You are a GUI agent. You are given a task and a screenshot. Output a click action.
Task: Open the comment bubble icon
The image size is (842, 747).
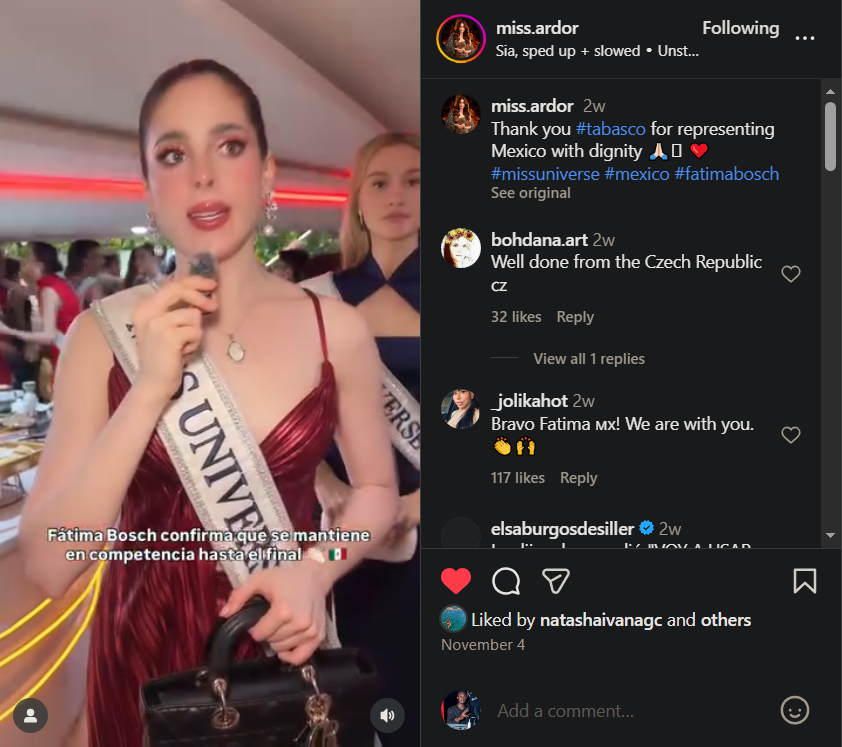506,581
